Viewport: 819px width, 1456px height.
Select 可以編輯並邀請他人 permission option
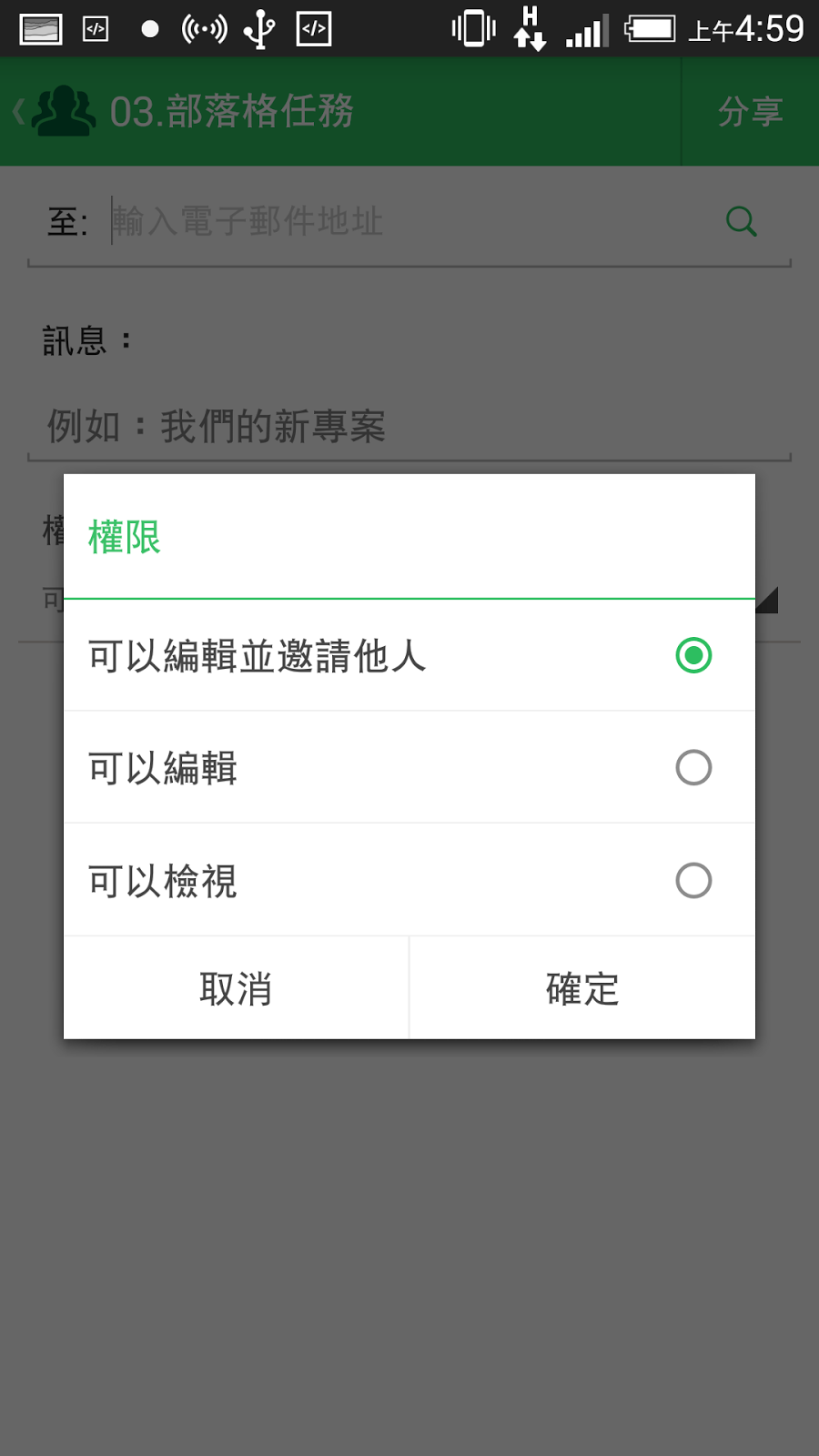[x=409, y=655]
